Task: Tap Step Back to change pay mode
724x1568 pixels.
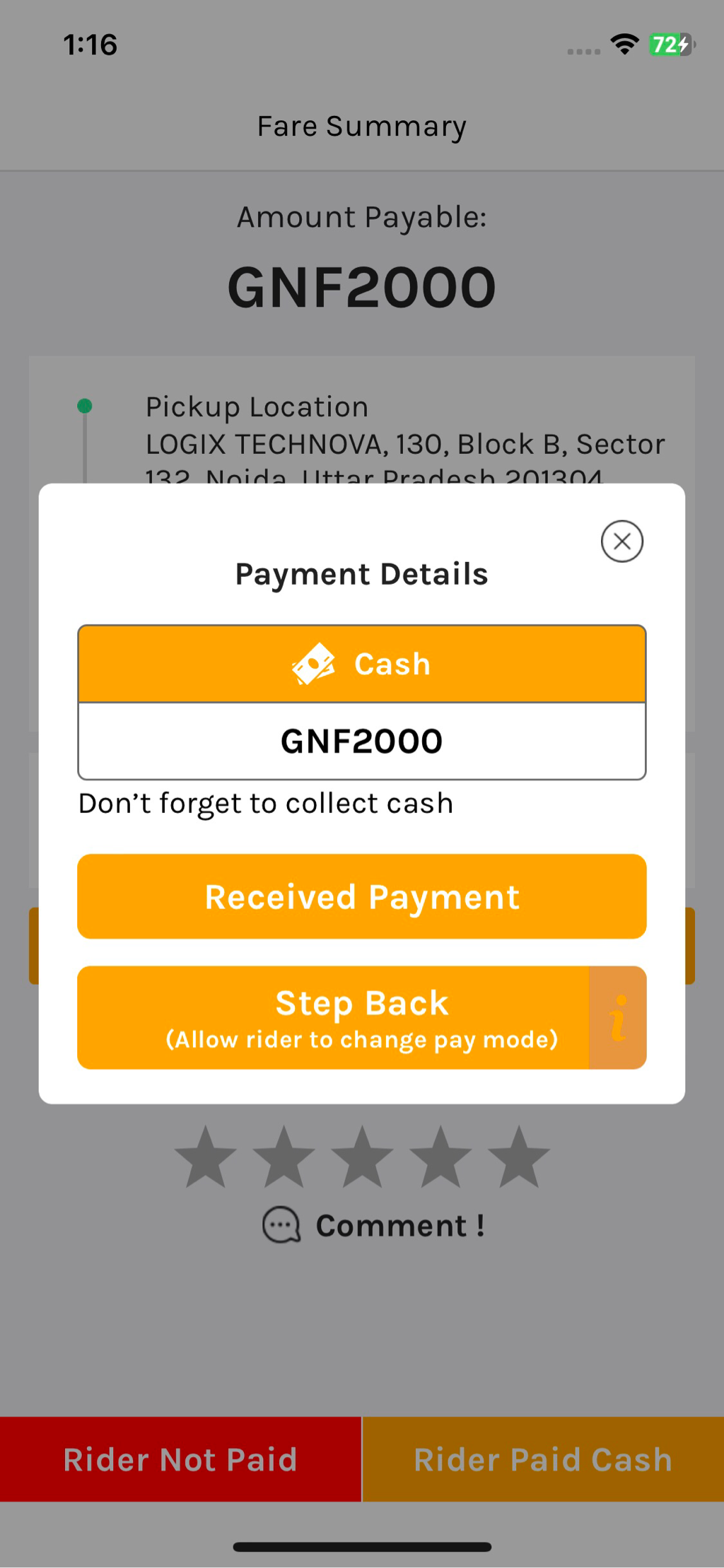Action: point(333,1017)
